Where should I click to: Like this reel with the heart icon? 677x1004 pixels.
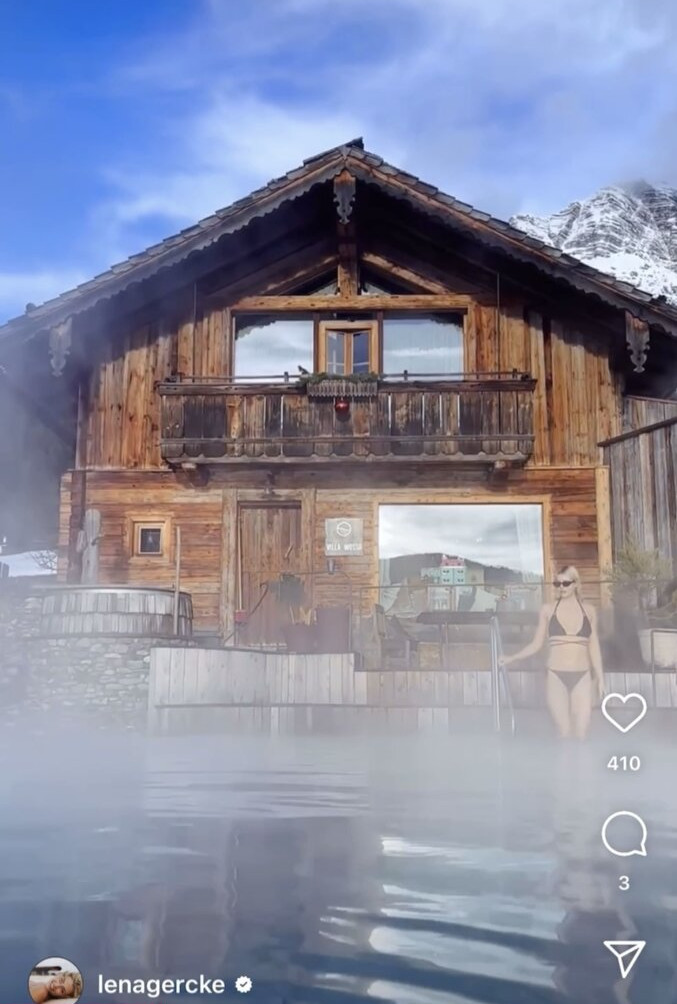point(623,712)
